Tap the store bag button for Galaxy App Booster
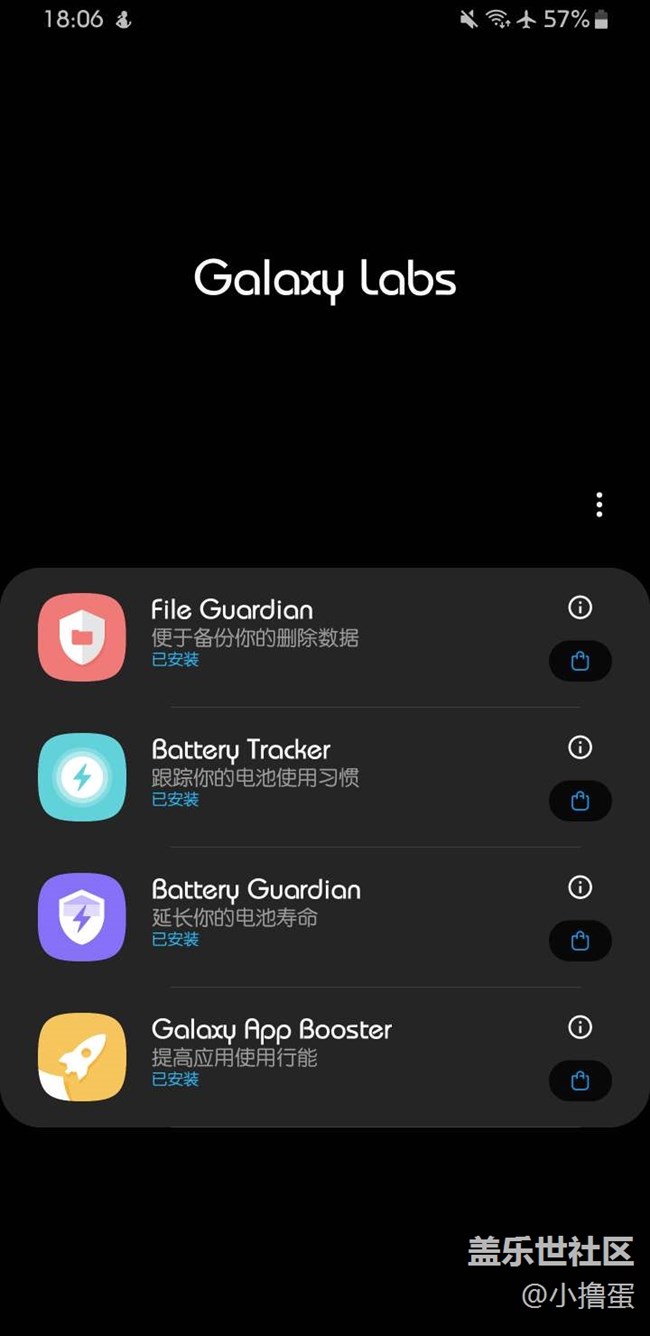 (580, 1081)
